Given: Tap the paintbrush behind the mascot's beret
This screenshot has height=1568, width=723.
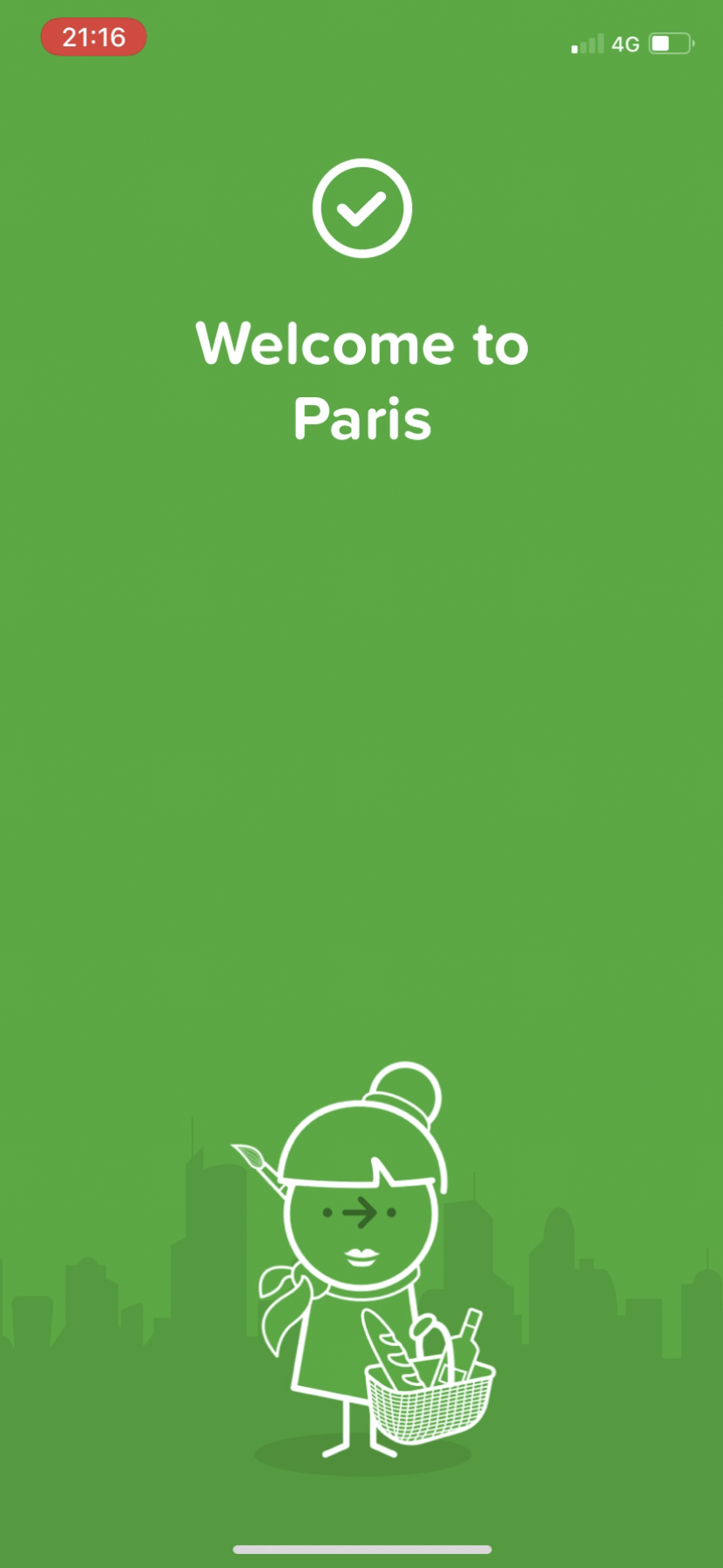Looking at the screenshot, I should pos(253,1159).
